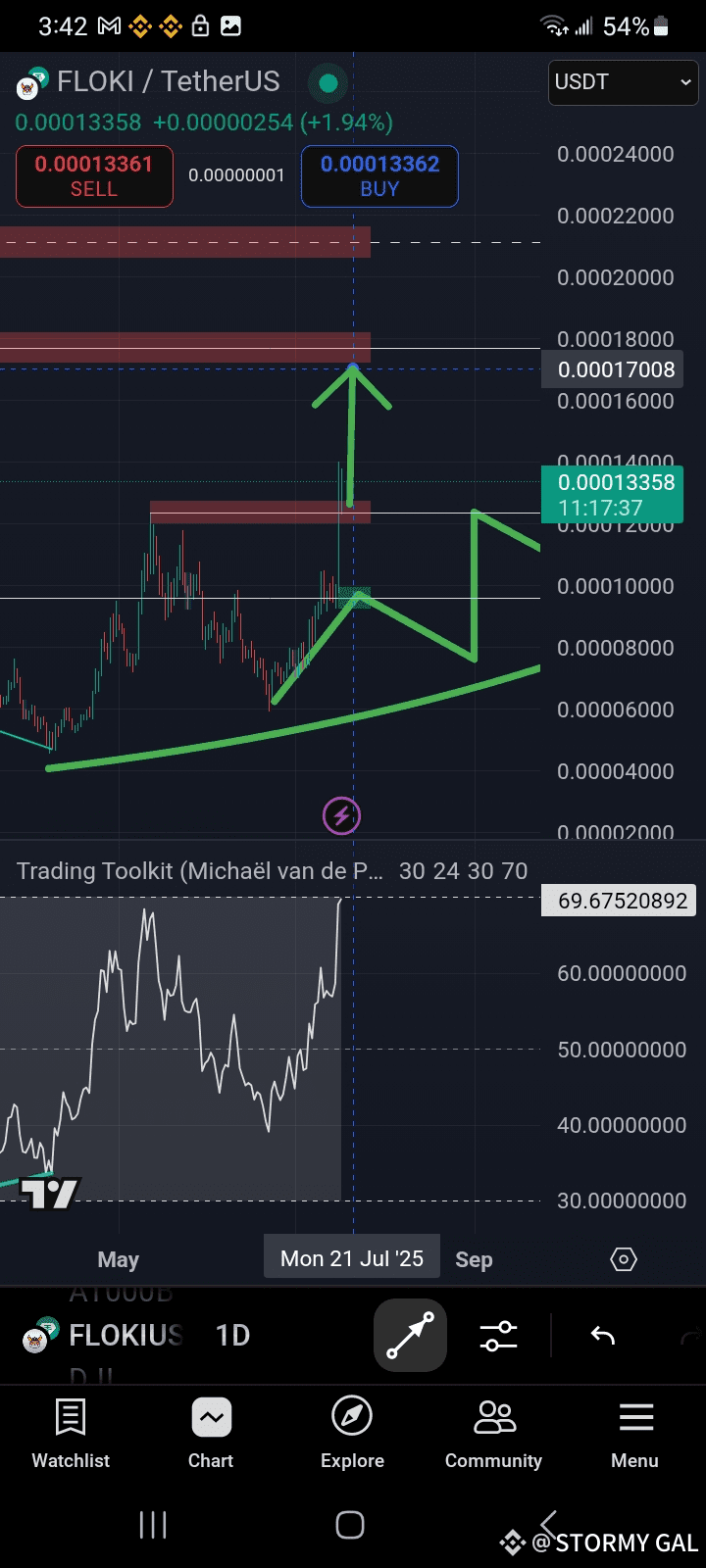Viewport: 706px width, 1568px height.
Task: Open the USDT currency dropdown
Action: 624,82
